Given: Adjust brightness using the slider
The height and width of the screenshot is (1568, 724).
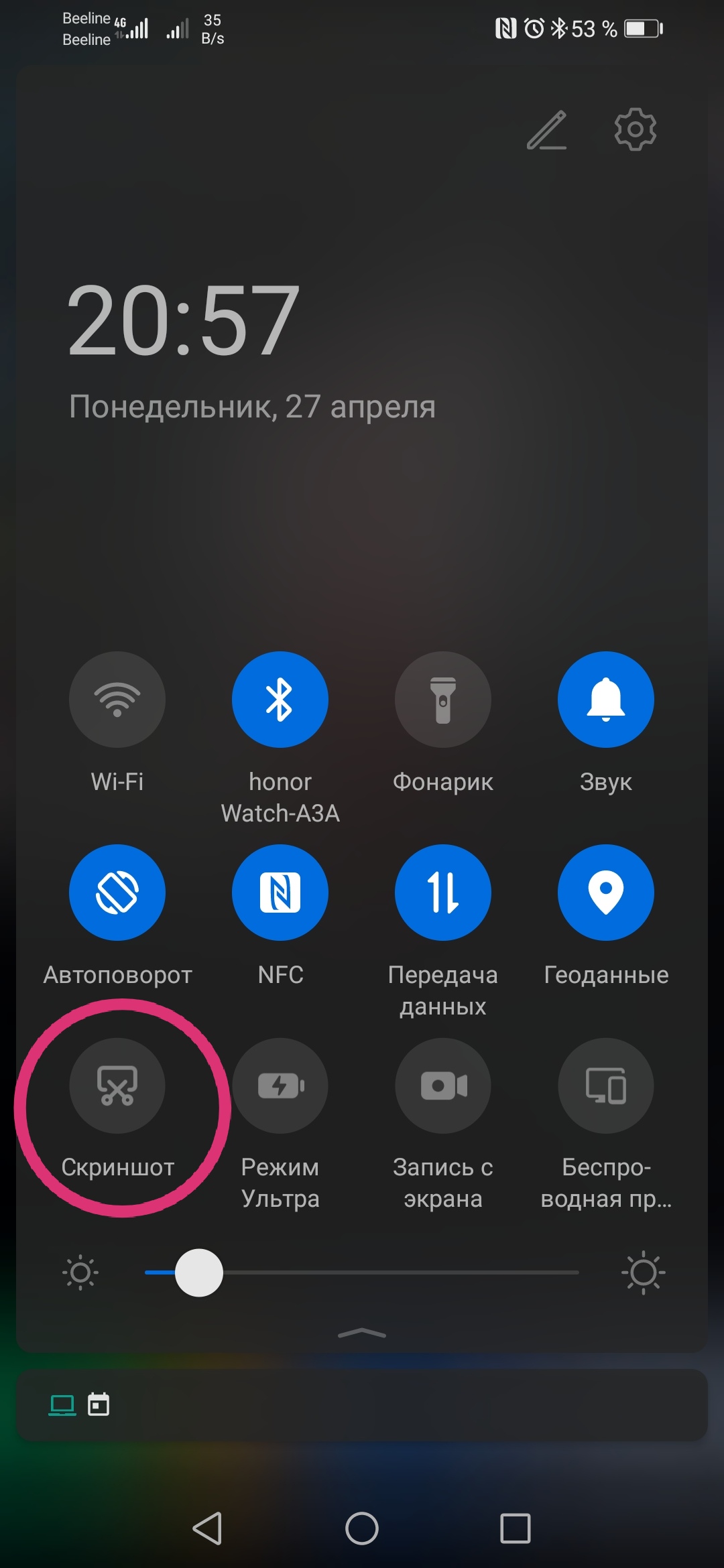Looking at the screenshot, I should click(198, 1272).
